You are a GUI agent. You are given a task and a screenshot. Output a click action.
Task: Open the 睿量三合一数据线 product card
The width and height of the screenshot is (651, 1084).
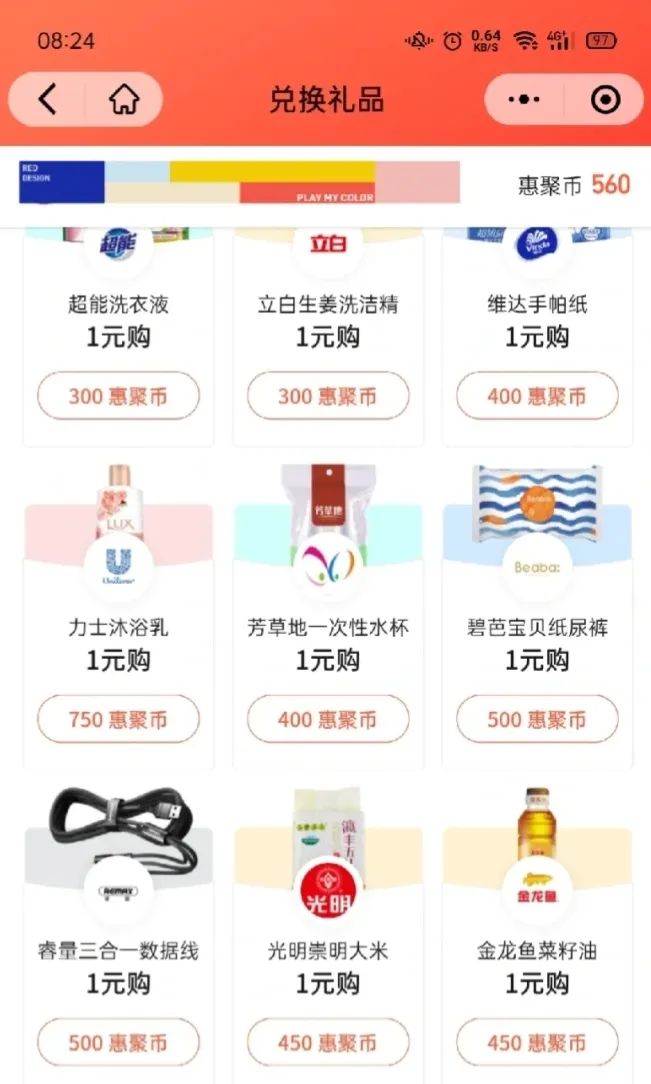pos(118,951)
